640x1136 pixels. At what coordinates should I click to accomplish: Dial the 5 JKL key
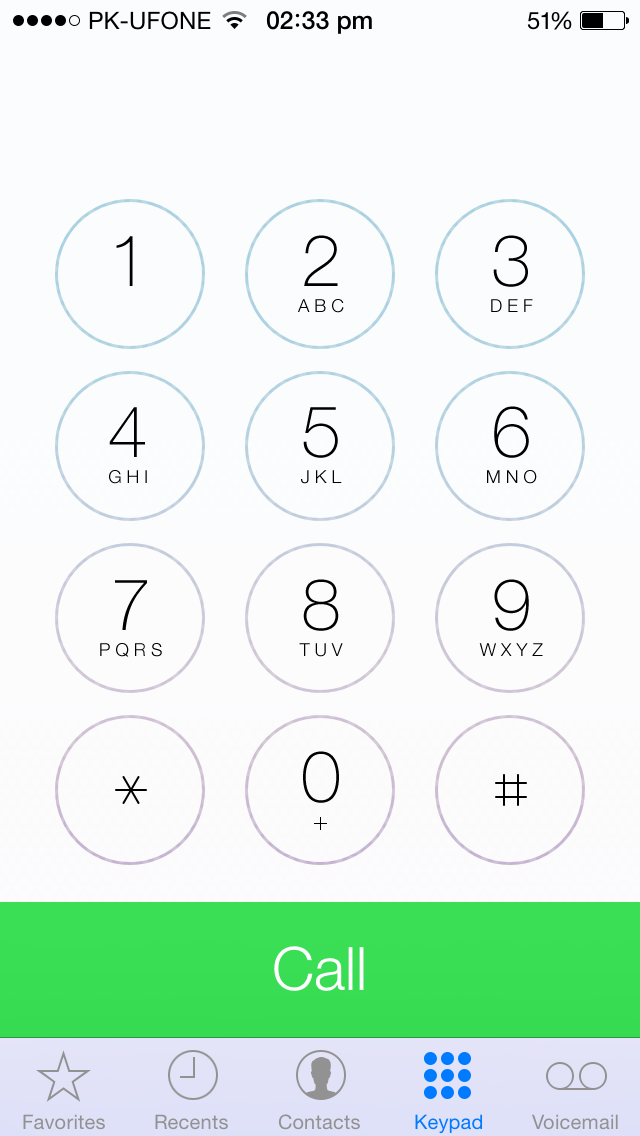(320, 446)
